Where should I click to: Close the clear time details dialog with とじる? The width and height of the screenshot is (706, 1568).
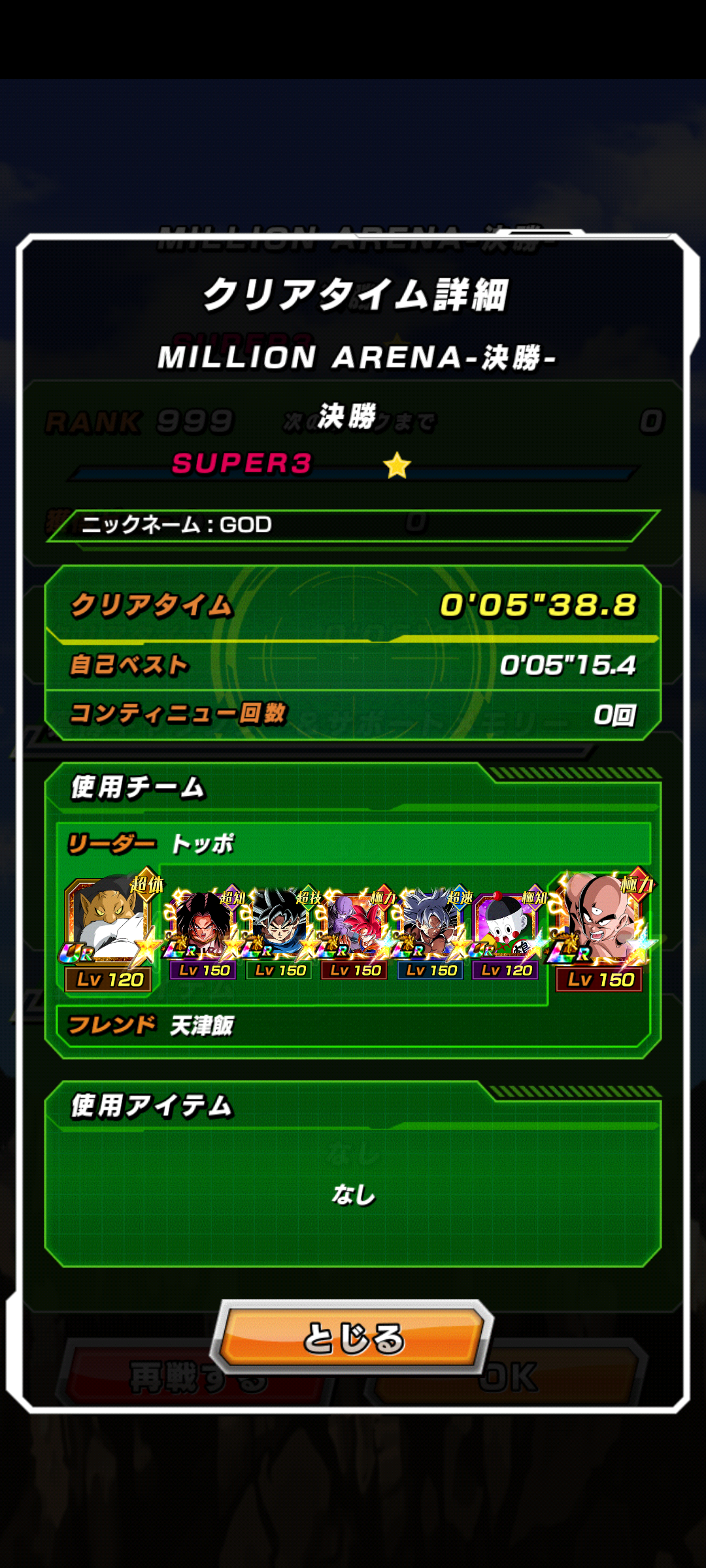pyautogui.click(x=353, y=1337)
